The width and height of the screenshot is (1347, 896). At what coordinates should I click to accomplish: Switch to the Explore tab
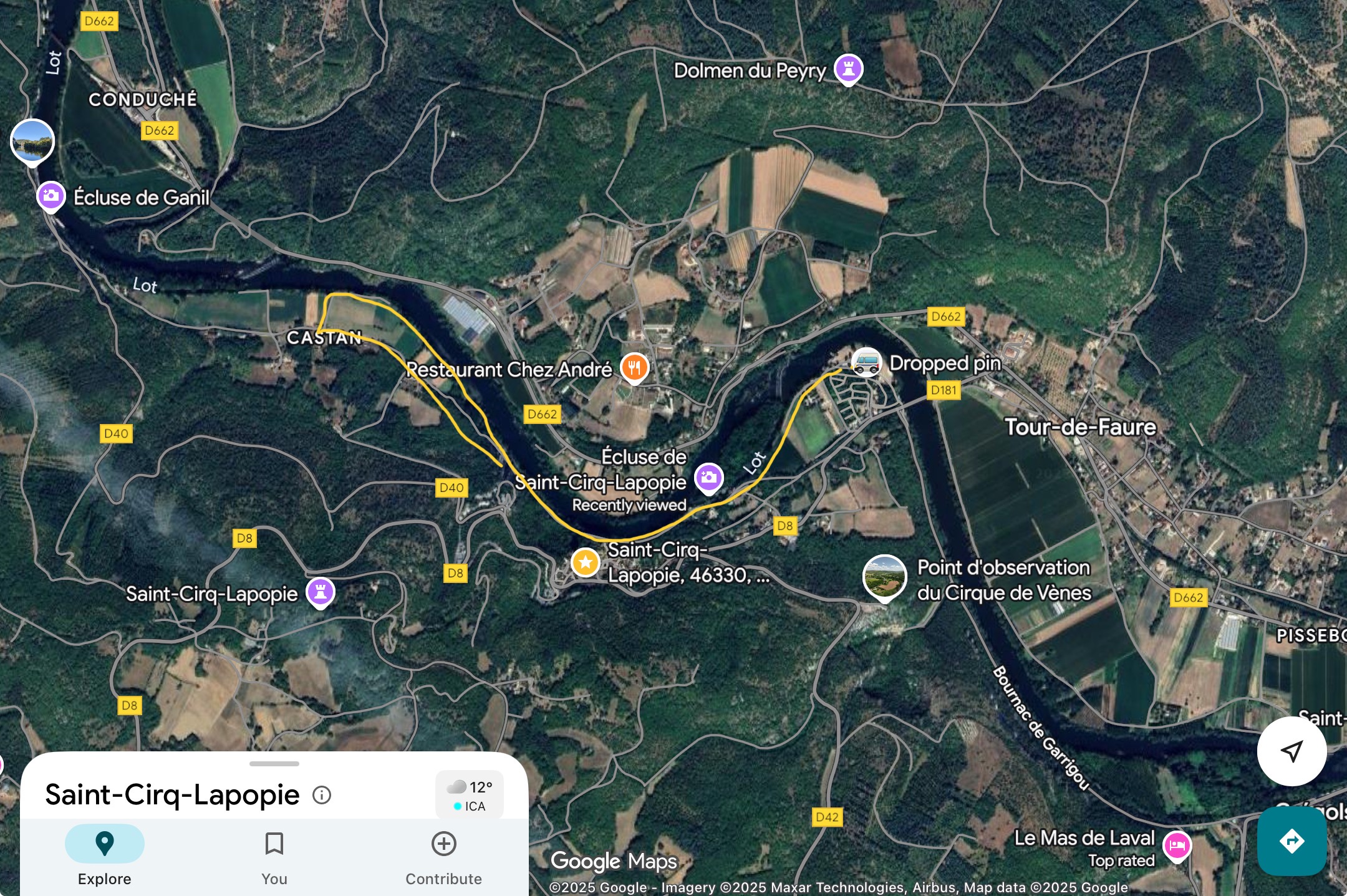coord(104,855)
